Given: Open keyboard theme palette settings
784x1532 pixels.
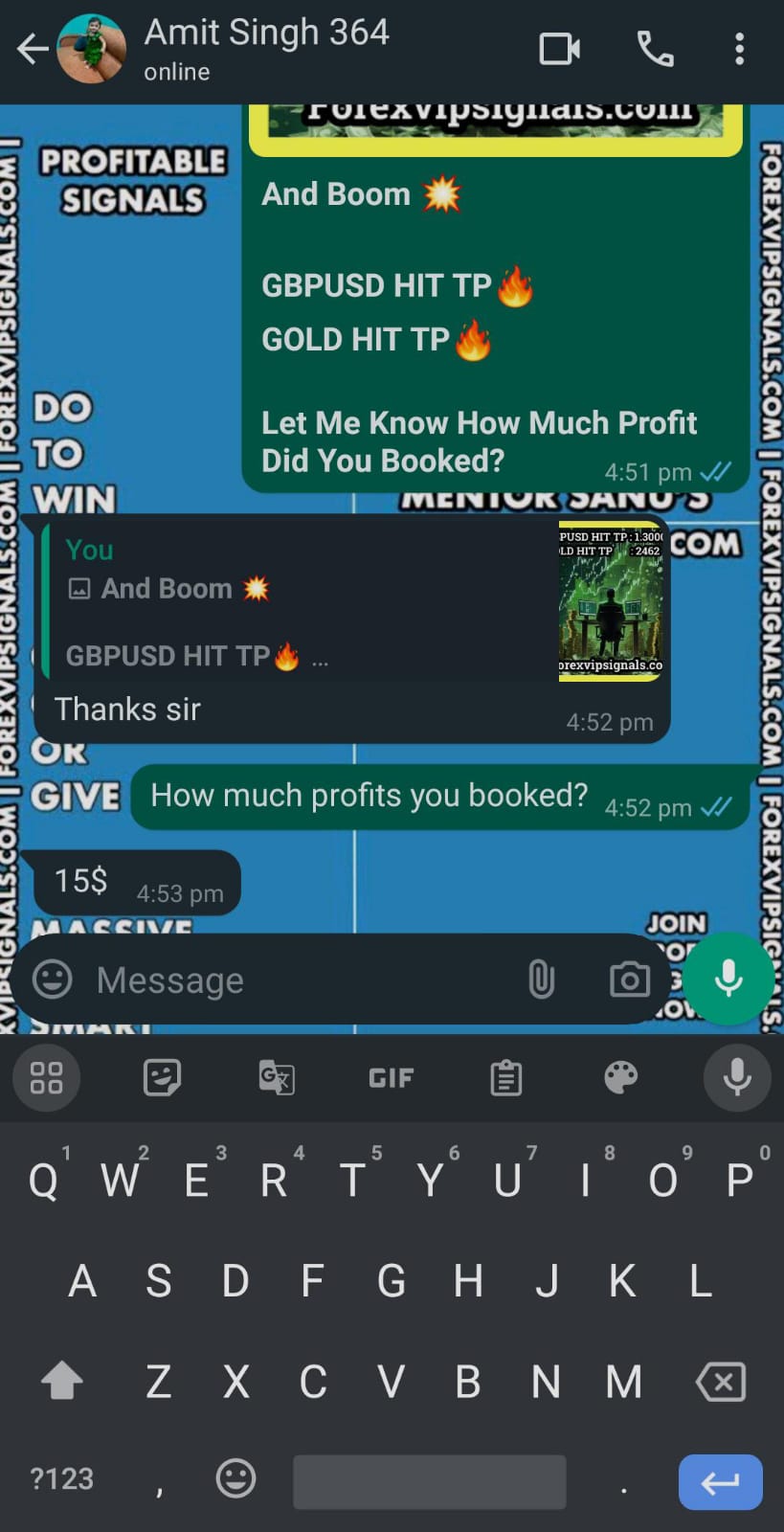Looking at the screenshot, I should tap(620, 1077).
